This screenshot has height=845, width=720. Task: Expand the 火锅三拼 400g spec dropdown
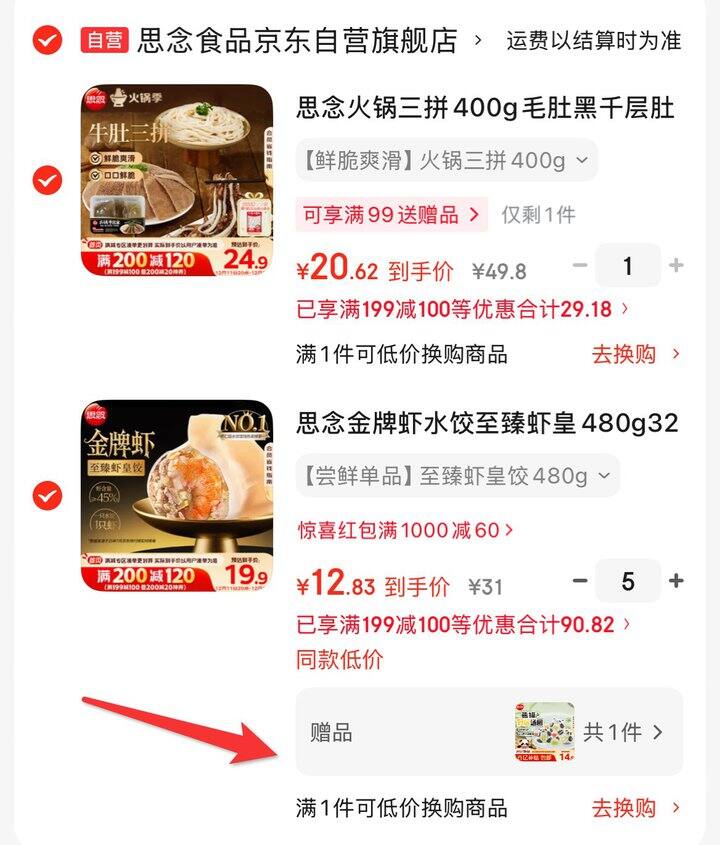[x=446, y=160]
